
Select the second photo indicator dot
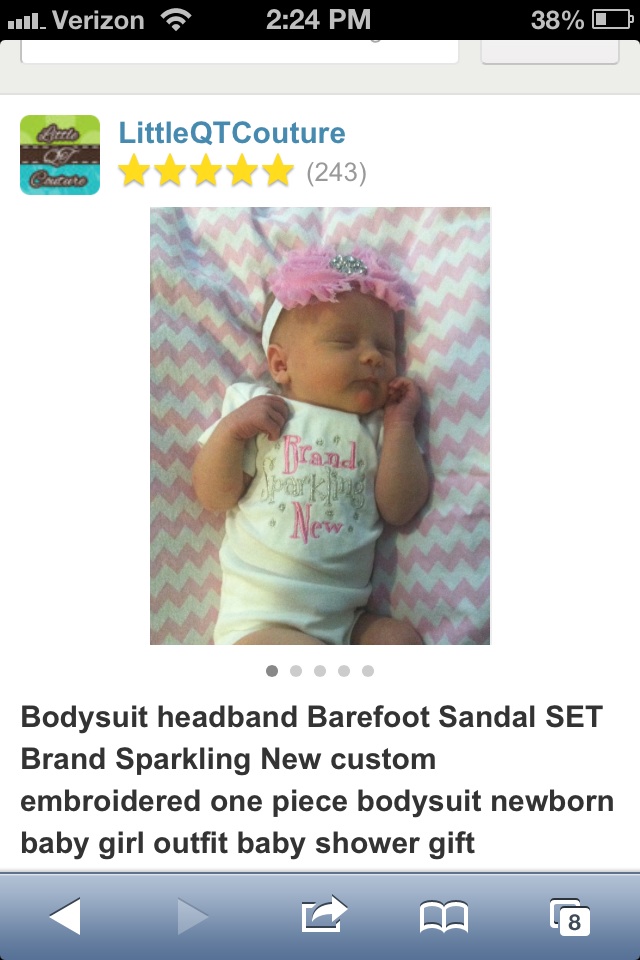(x=296, y=671)
